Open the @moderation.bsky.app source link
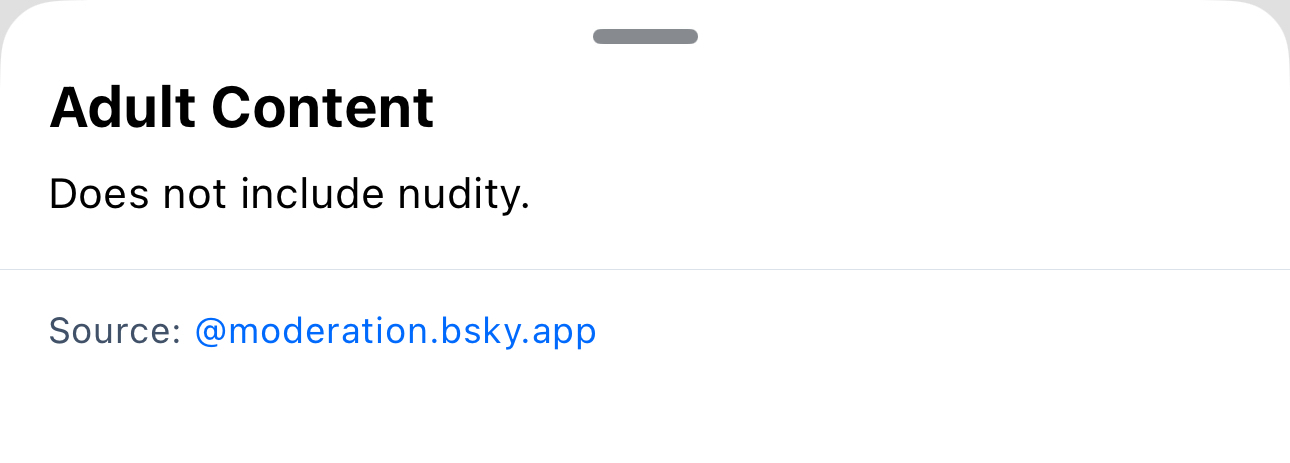1290x463 pixels. (395, 331)
